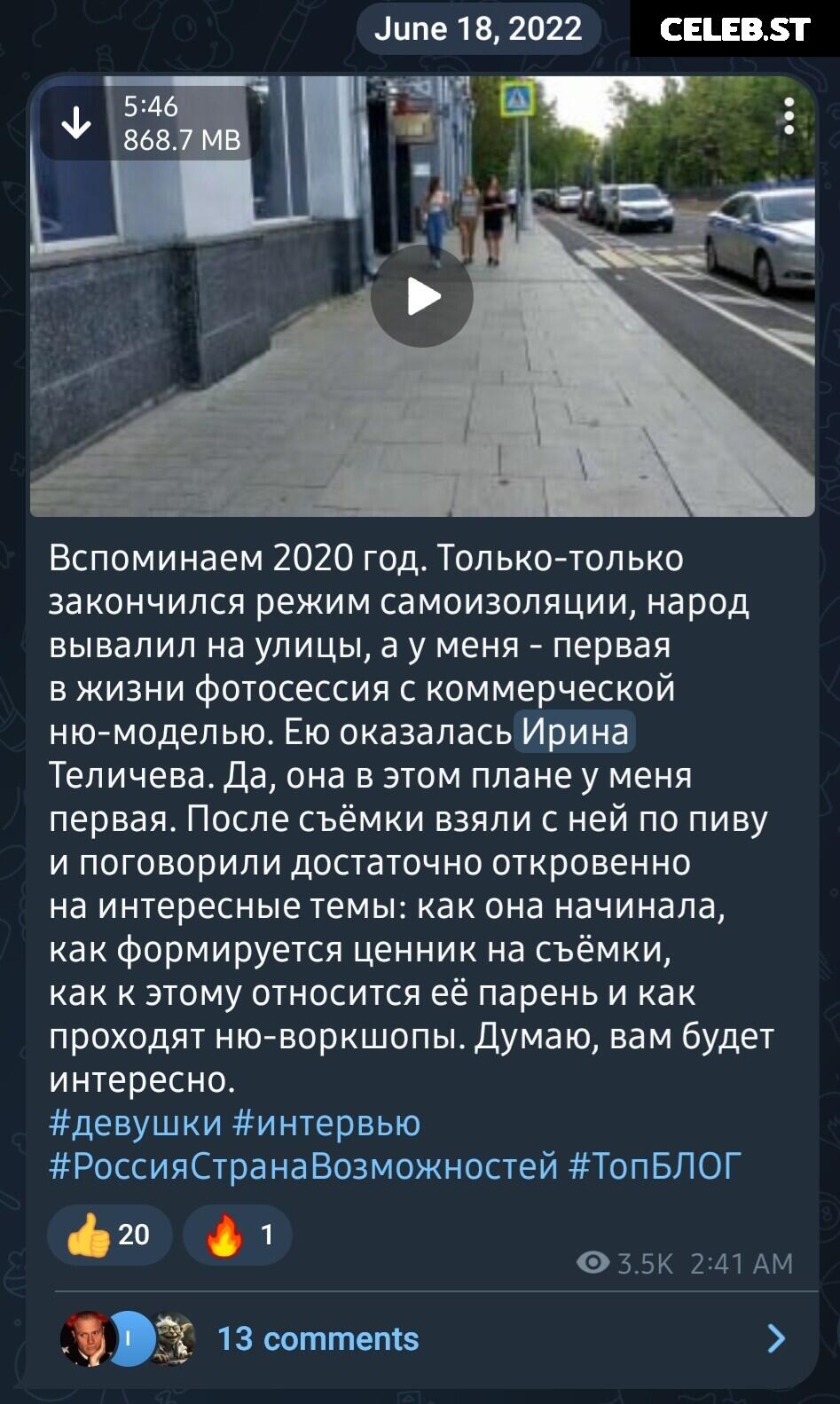The image size is (840, 1404).
Task: Open the #ТопБЛОГ hashtag
Action: coord(654,1166)
